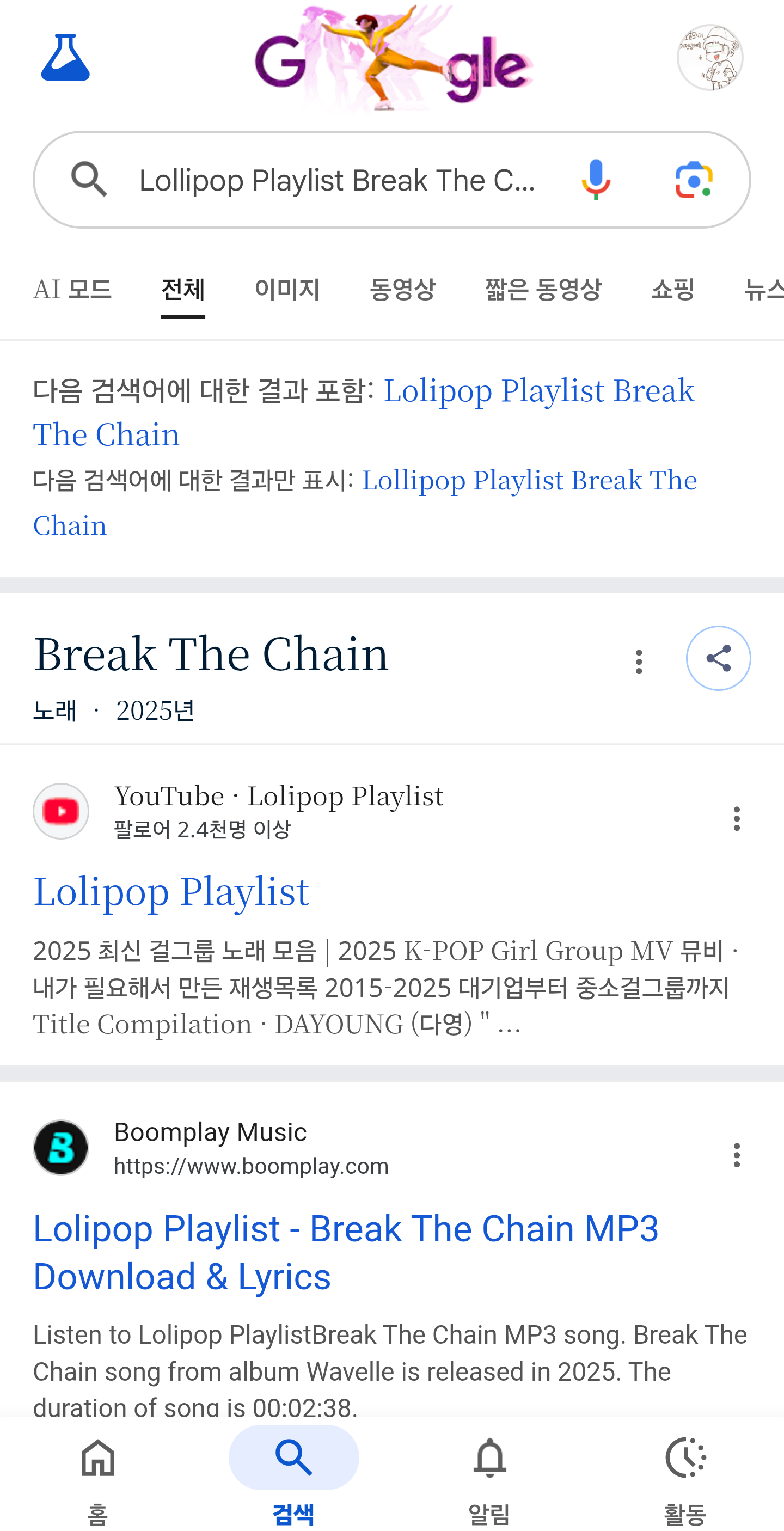
Task: Start voice search with the microphone
Action: 596,180
